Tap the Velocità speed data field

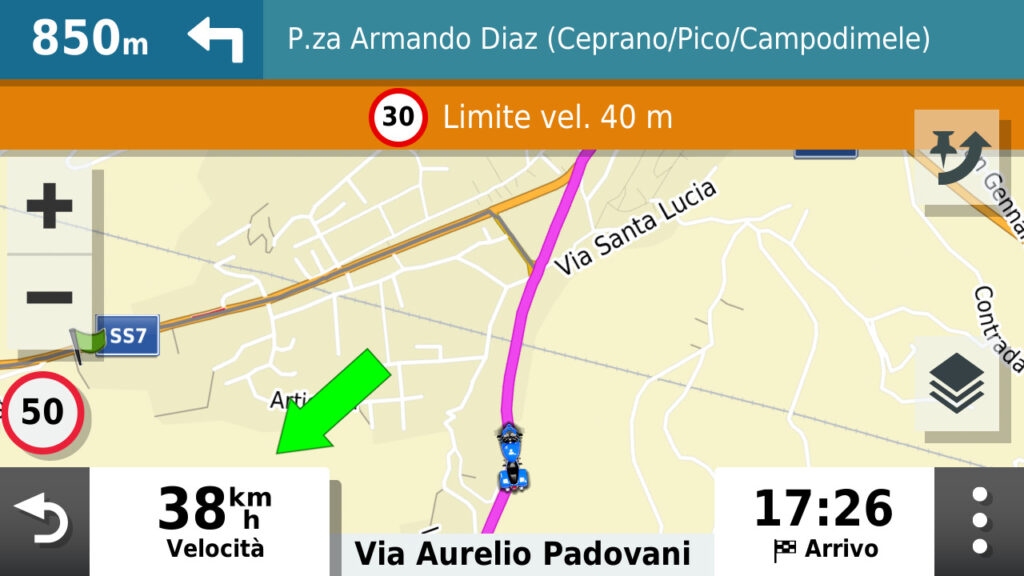pos(210,521)
